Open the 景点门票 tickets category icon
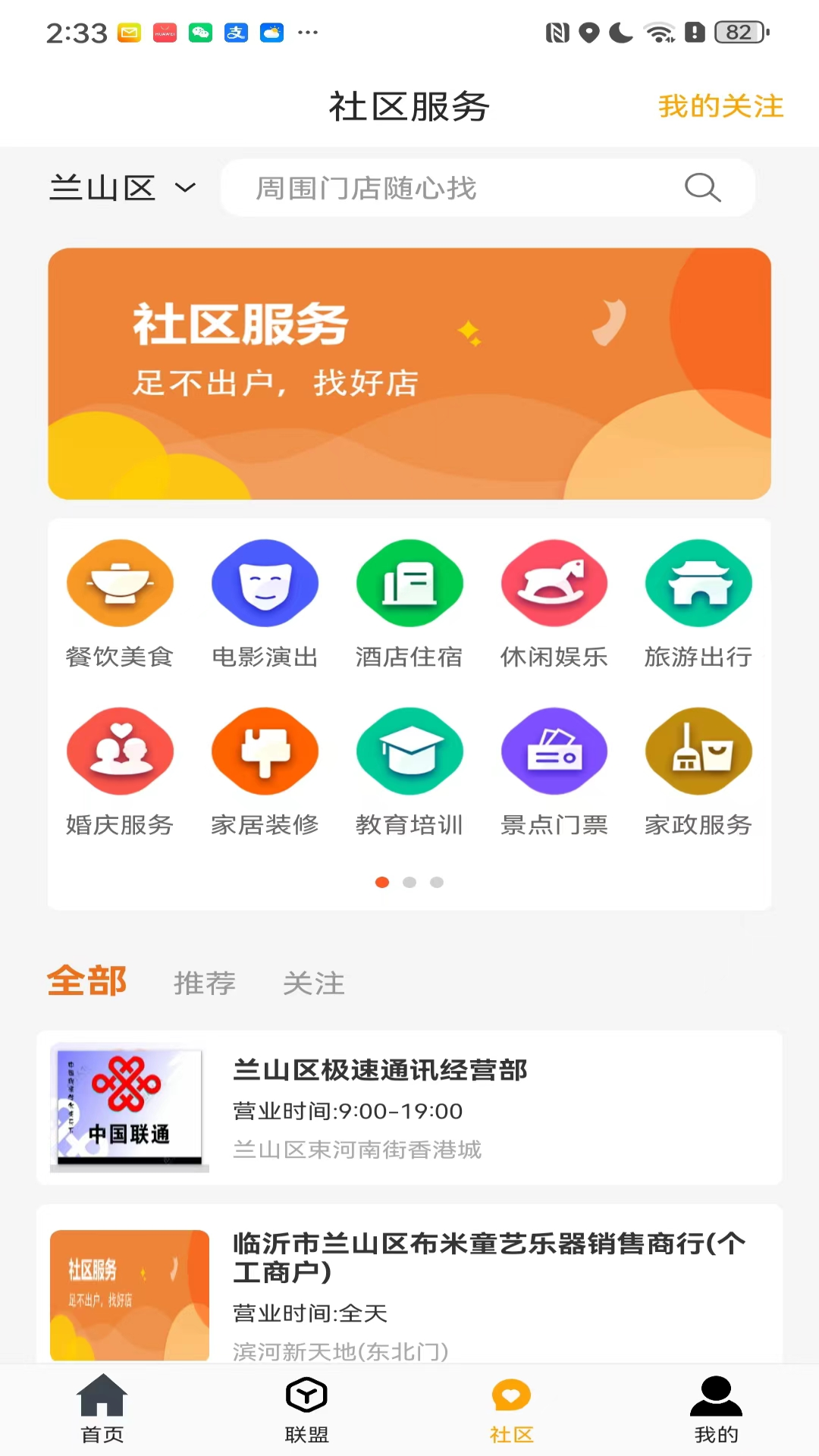 pos(554,752)
